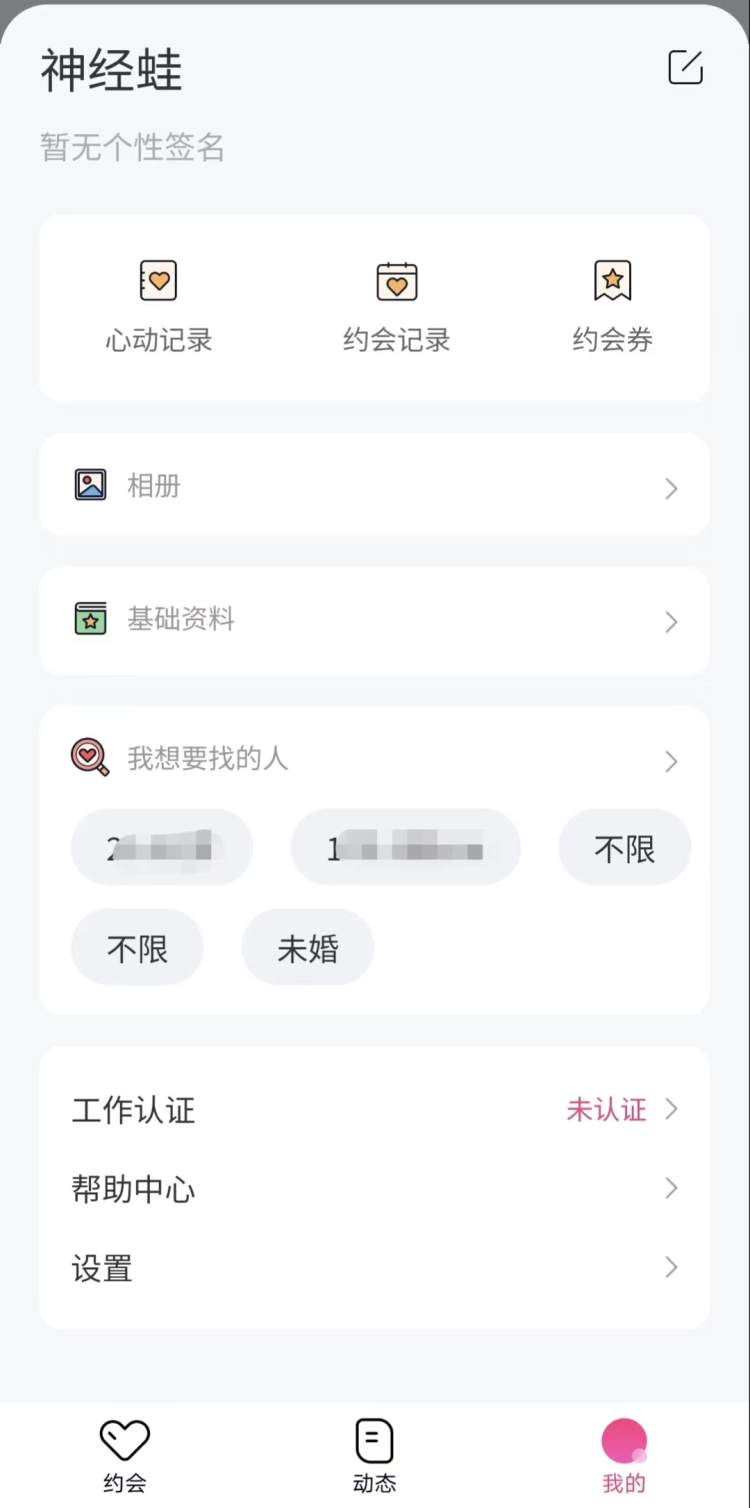Switch to the 动态 tab

375,1455
